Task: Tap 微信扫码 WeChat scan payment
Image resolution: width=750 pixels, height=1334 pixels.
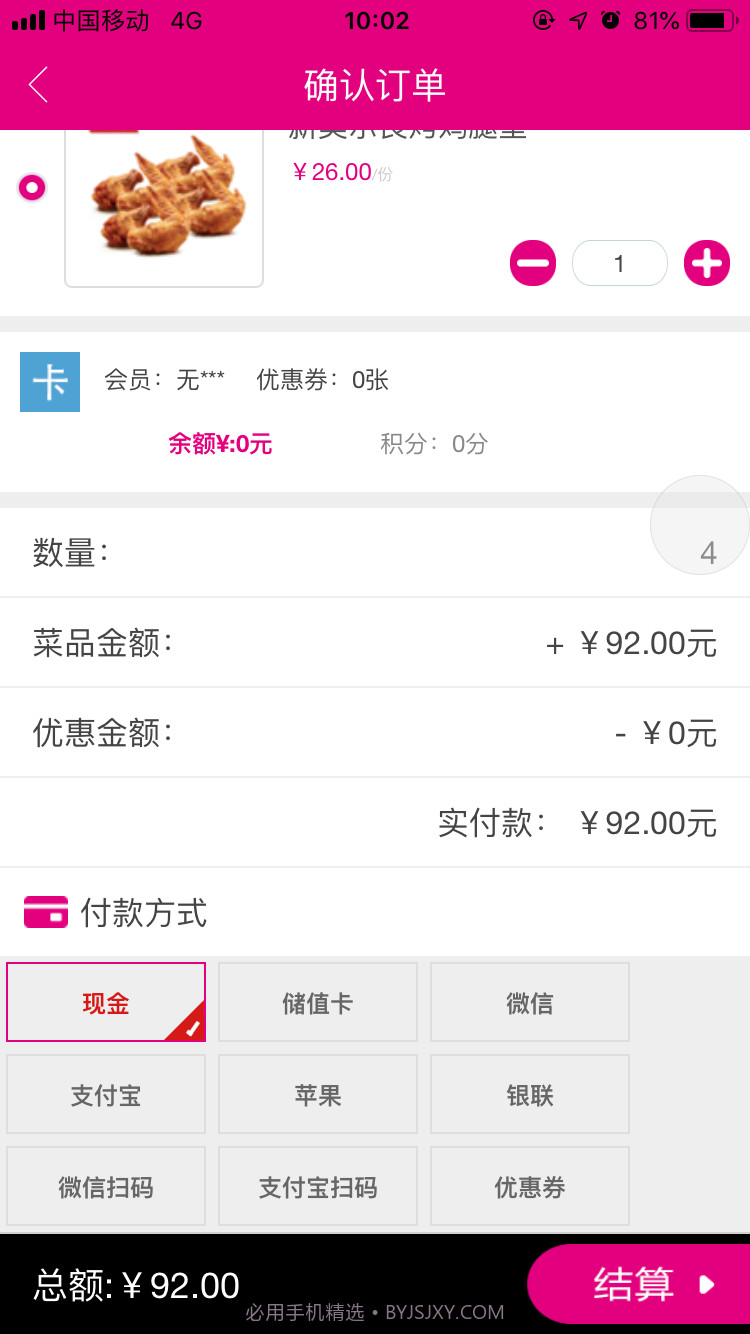Action: (105, 1186)
